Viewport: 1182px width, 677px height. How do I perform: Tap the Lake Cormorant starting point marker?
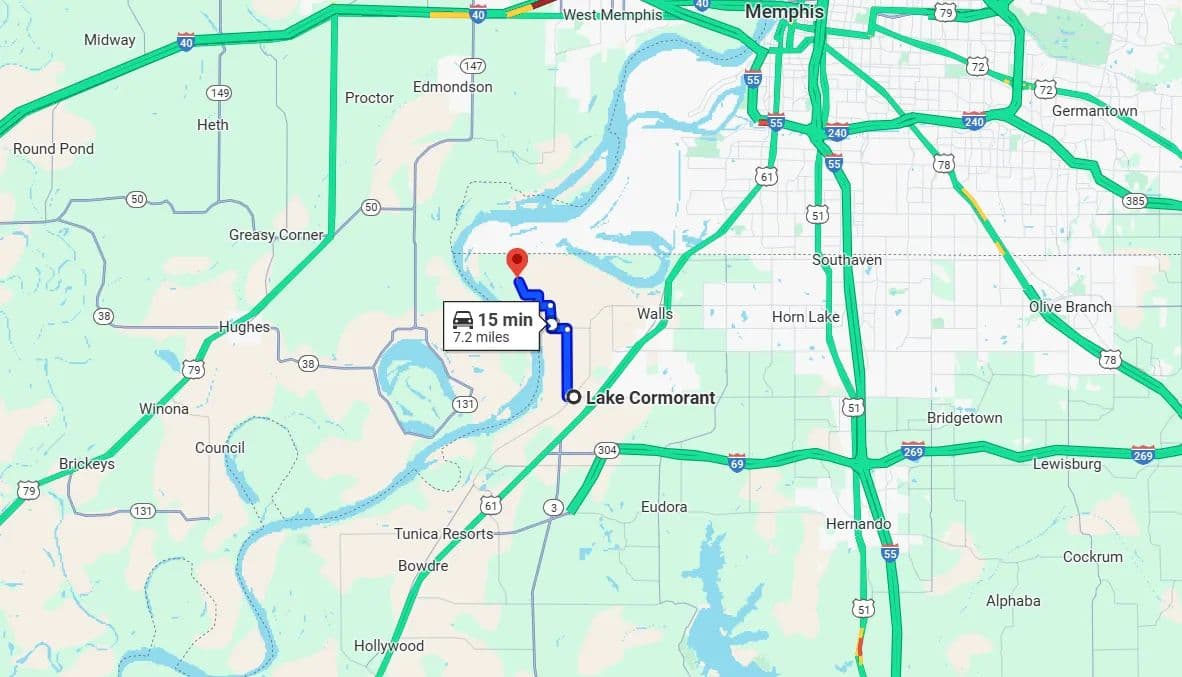(574, 397)
